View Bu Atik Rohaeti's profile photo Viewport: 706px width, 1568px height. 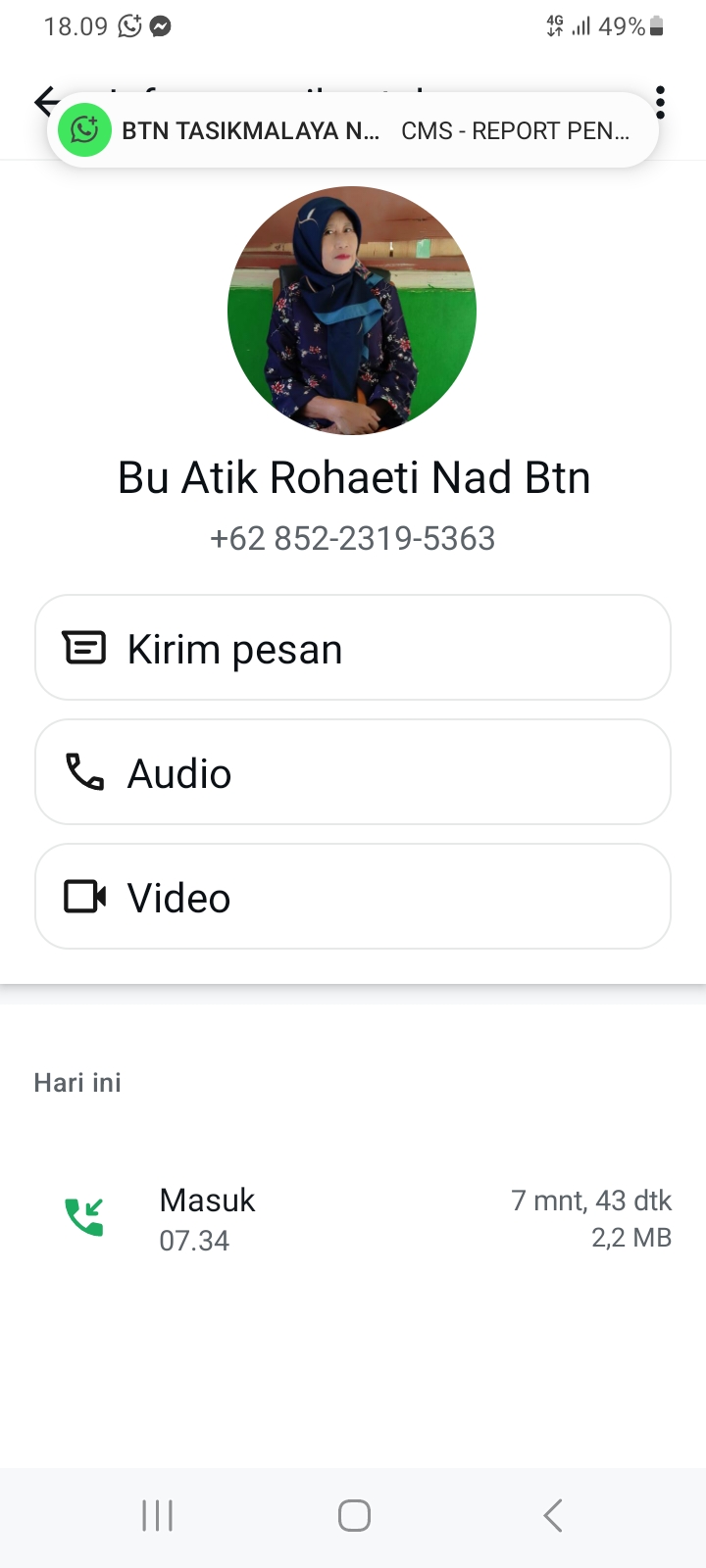[352, 311]
